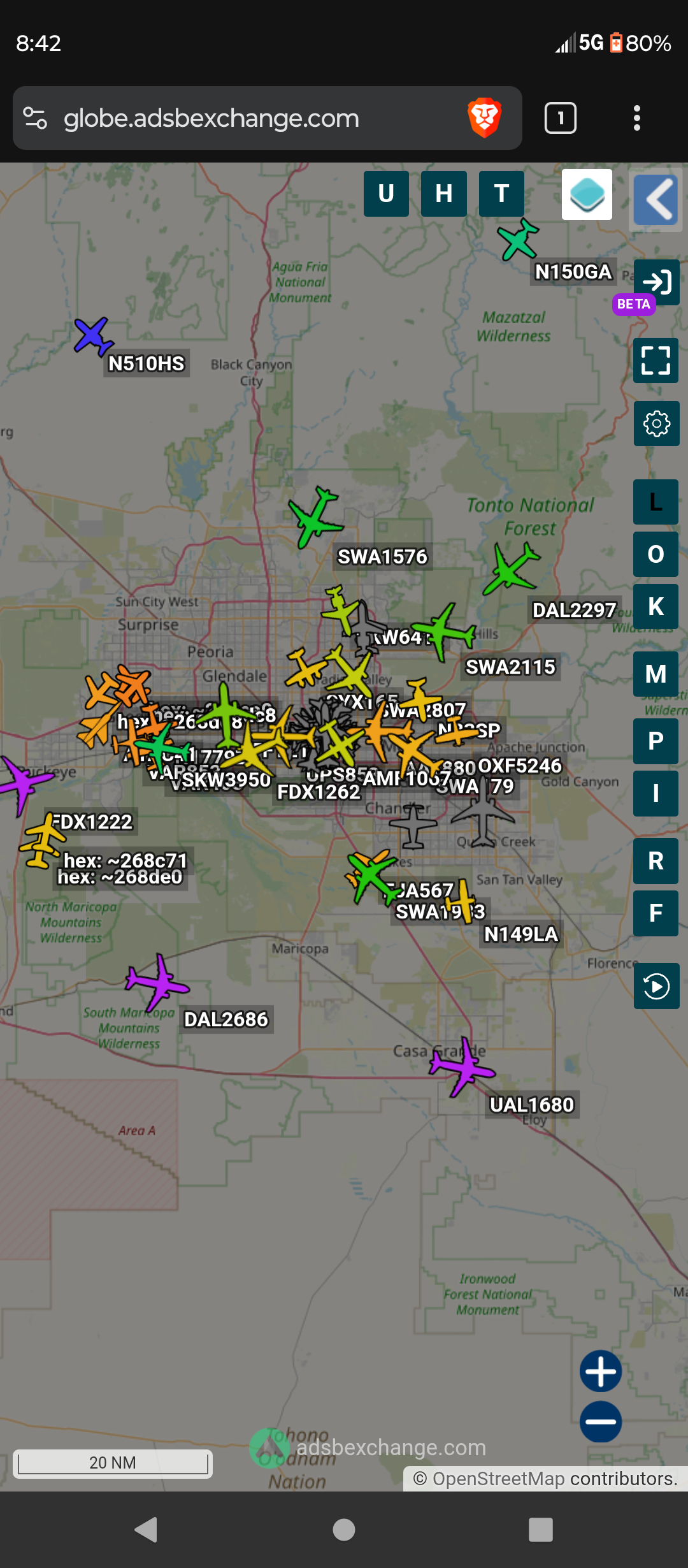Open the browser overflow menu
Screen dimensions: 688x1568
point(636,118)
